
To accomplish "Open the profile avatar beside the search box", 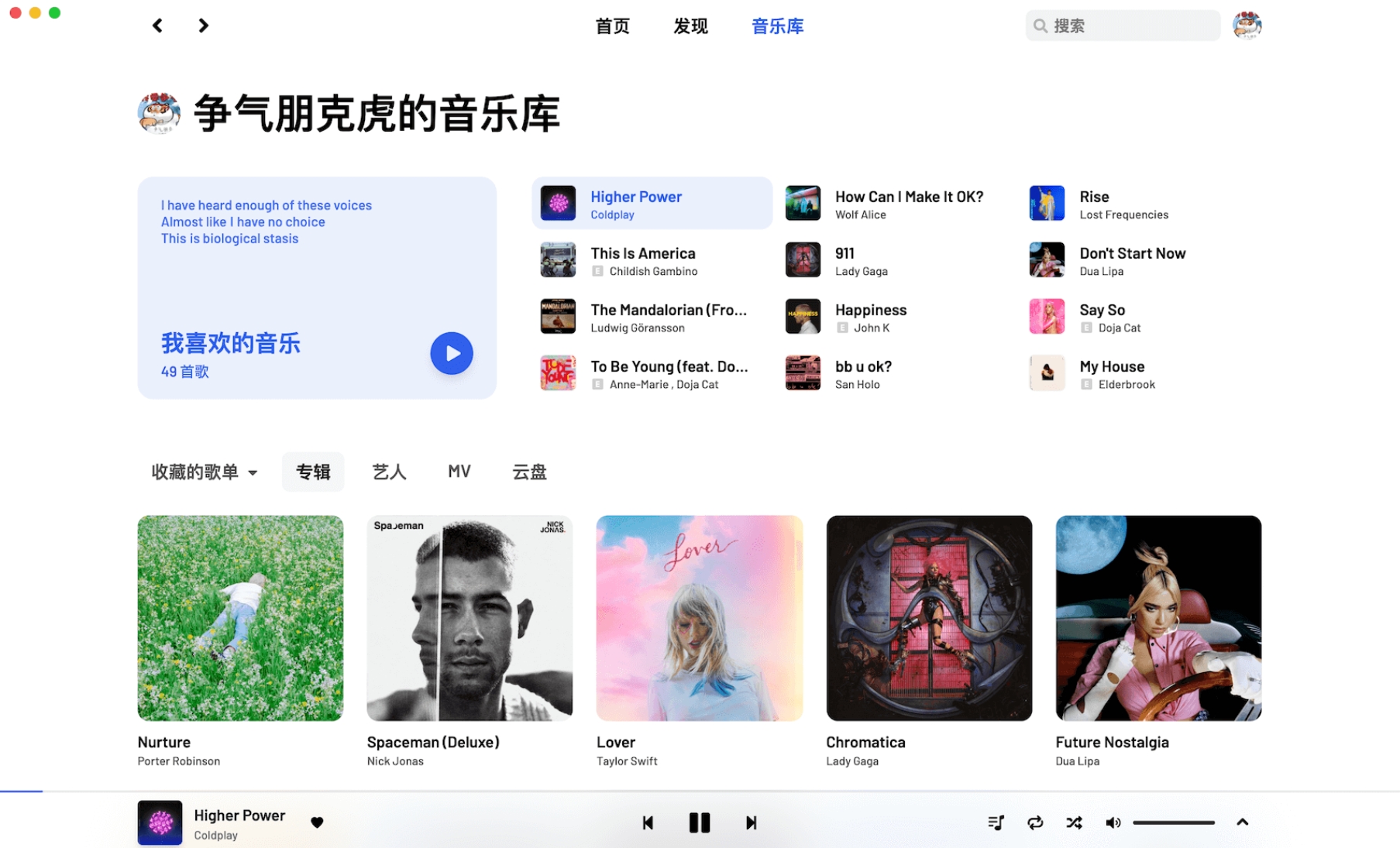I will pyautogui.click(x=1247, y=26).
